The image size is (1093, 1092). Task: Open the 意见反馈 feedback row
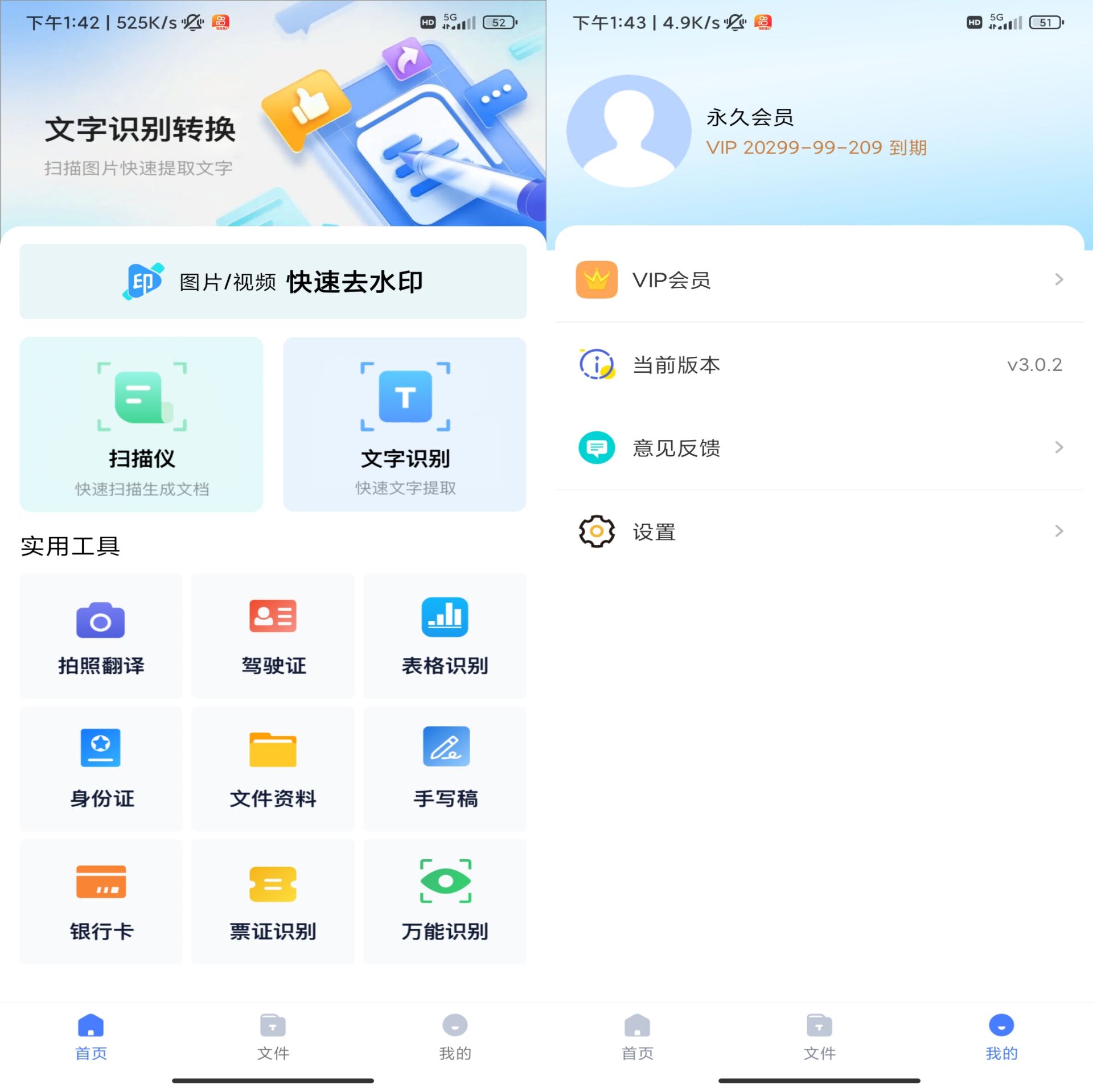[819, 448]
